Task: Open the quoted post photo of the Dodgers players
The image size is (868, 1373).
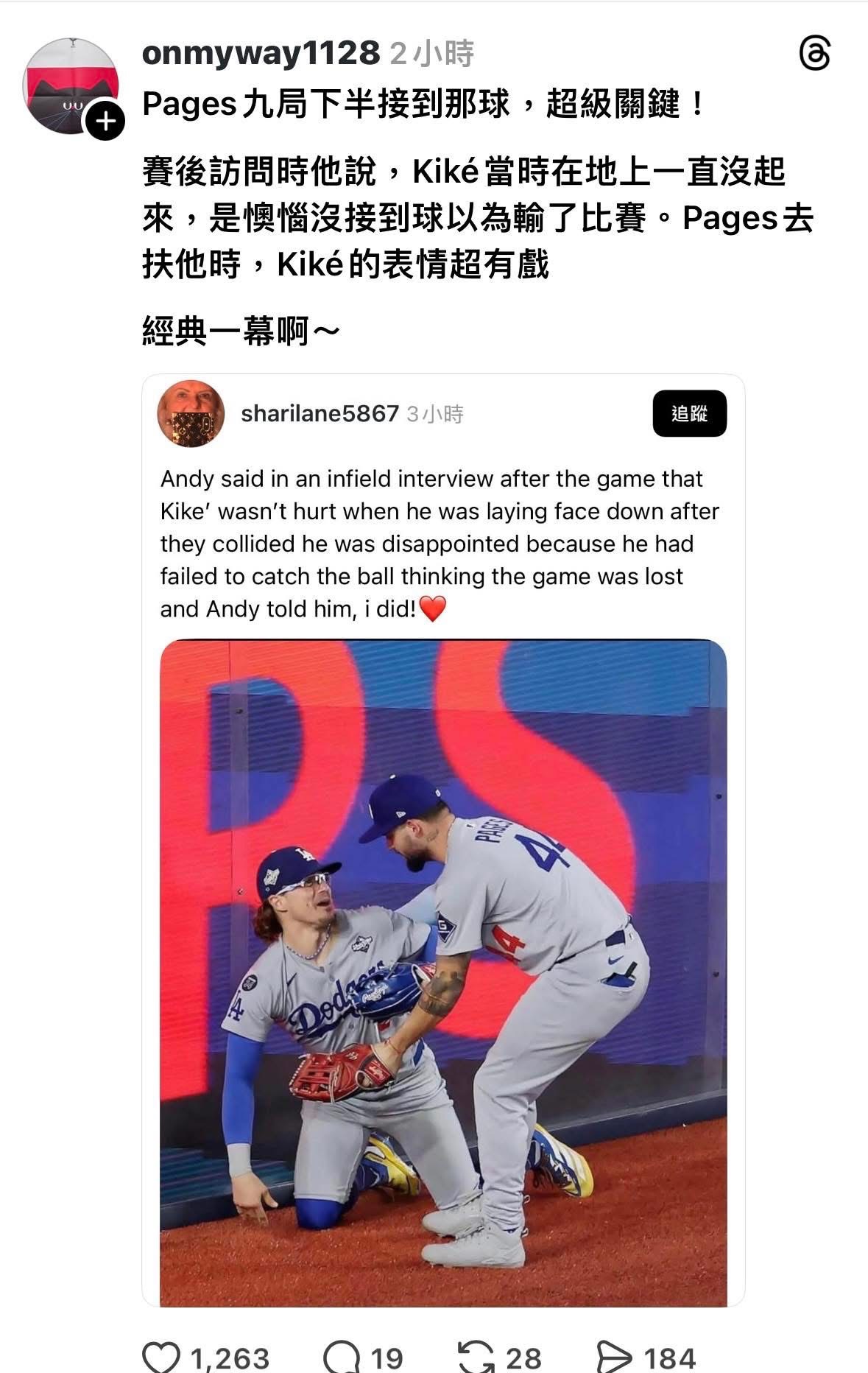Action: click(443, 972)
